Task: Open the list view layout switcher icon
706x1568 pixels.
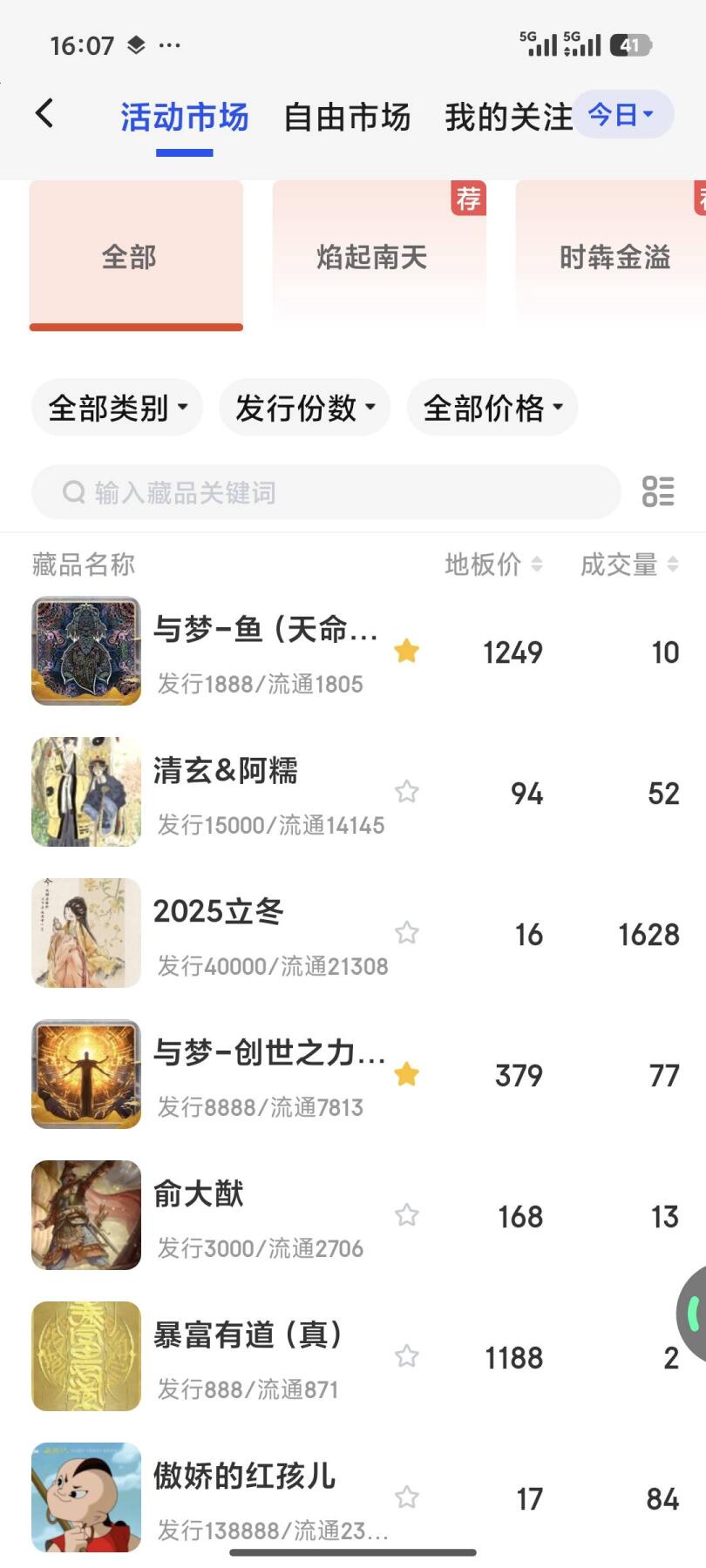Action: coord(659,492)
